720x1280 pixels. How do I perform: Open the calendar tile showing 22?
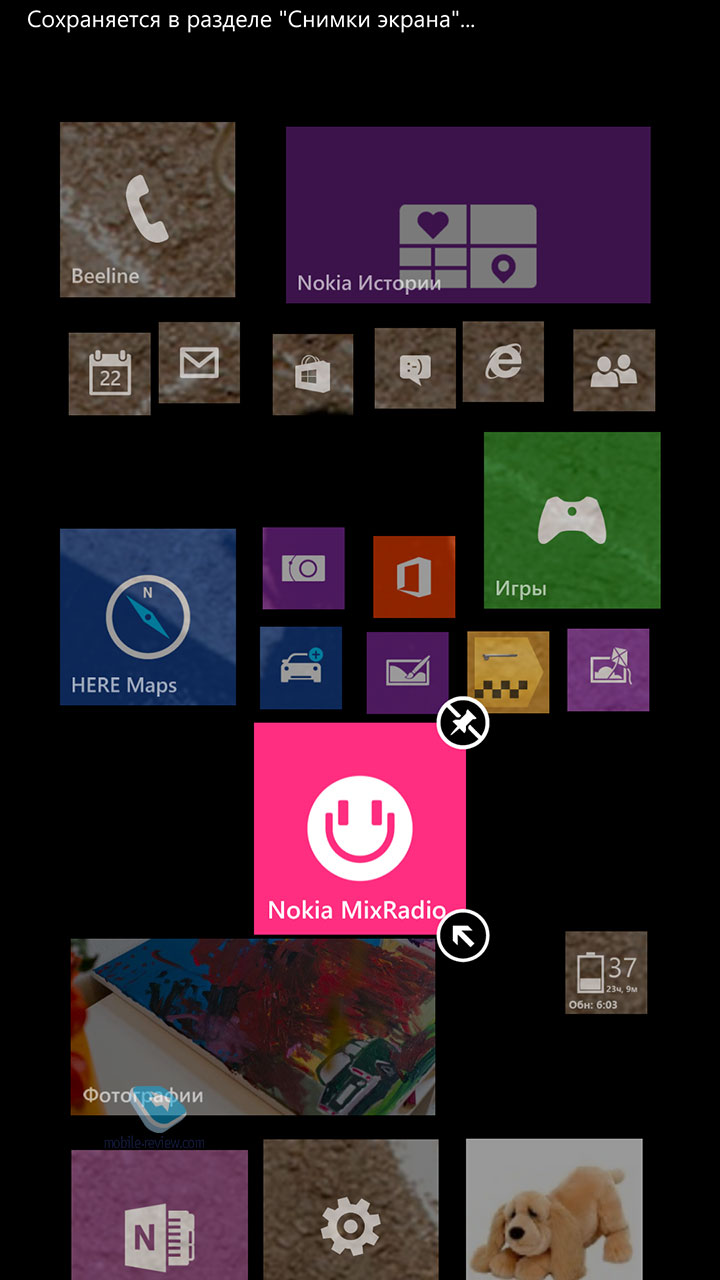click(x=110, y=374)
